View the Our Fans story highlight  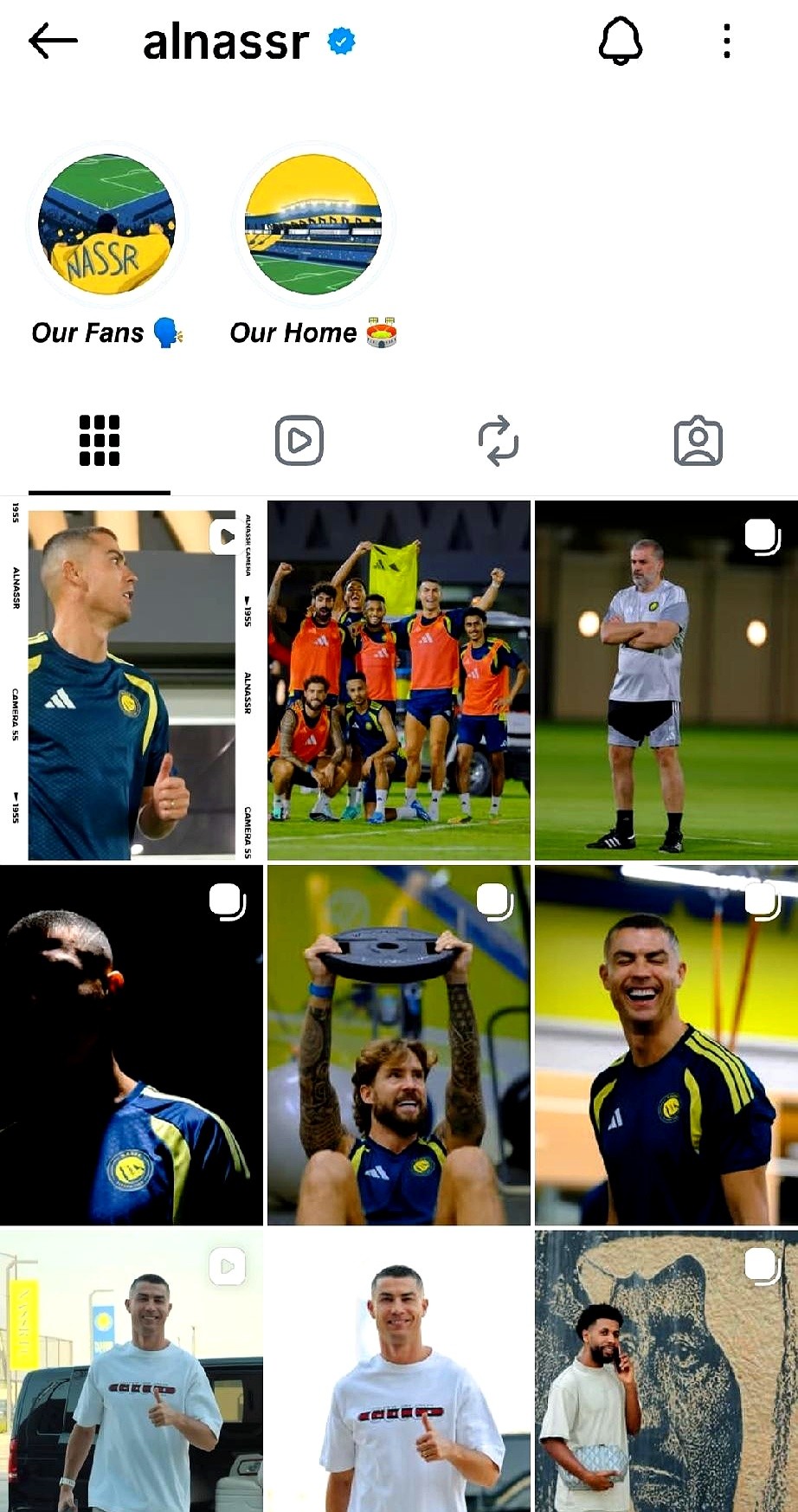[106, 224]
